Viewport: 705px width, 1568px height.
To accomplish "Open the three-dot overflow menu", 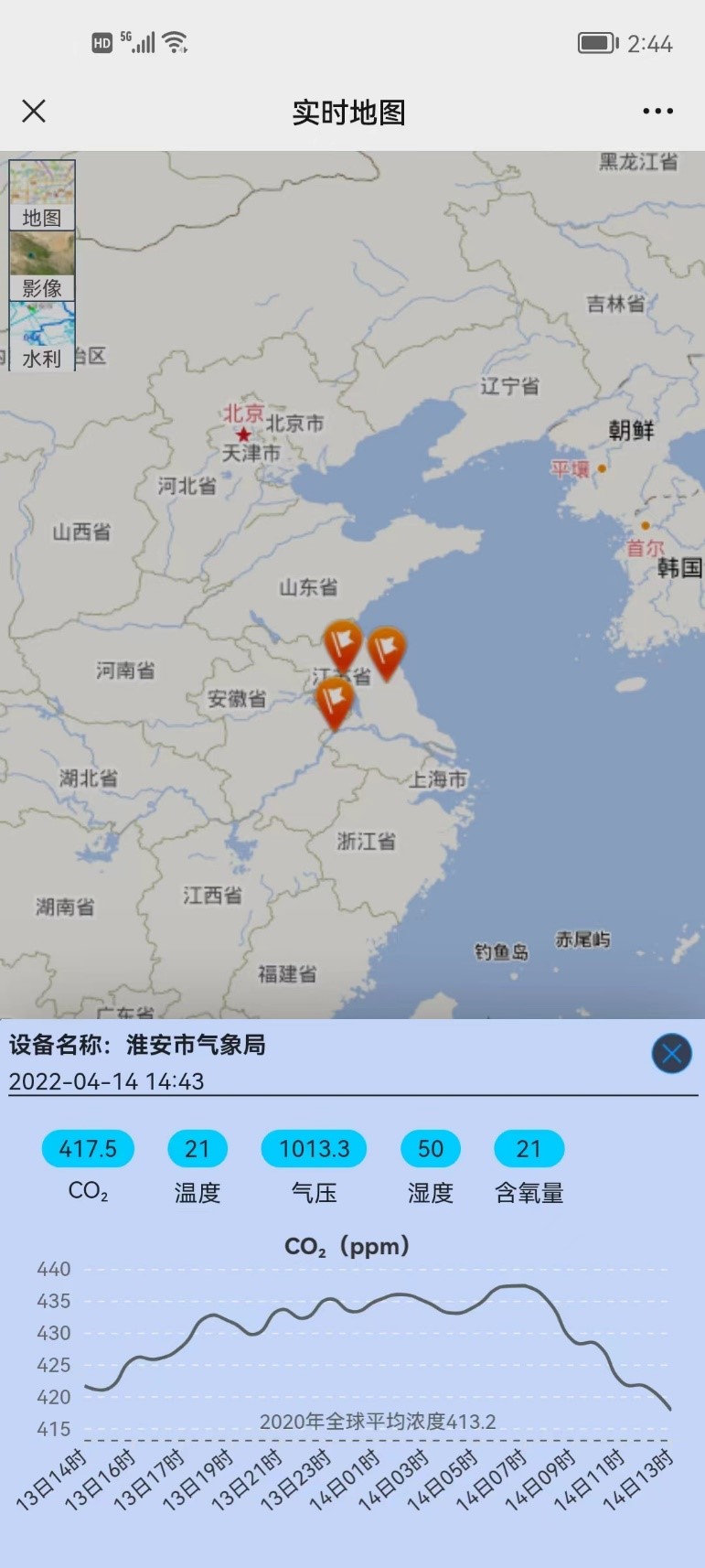I will (x=657, y=112).
